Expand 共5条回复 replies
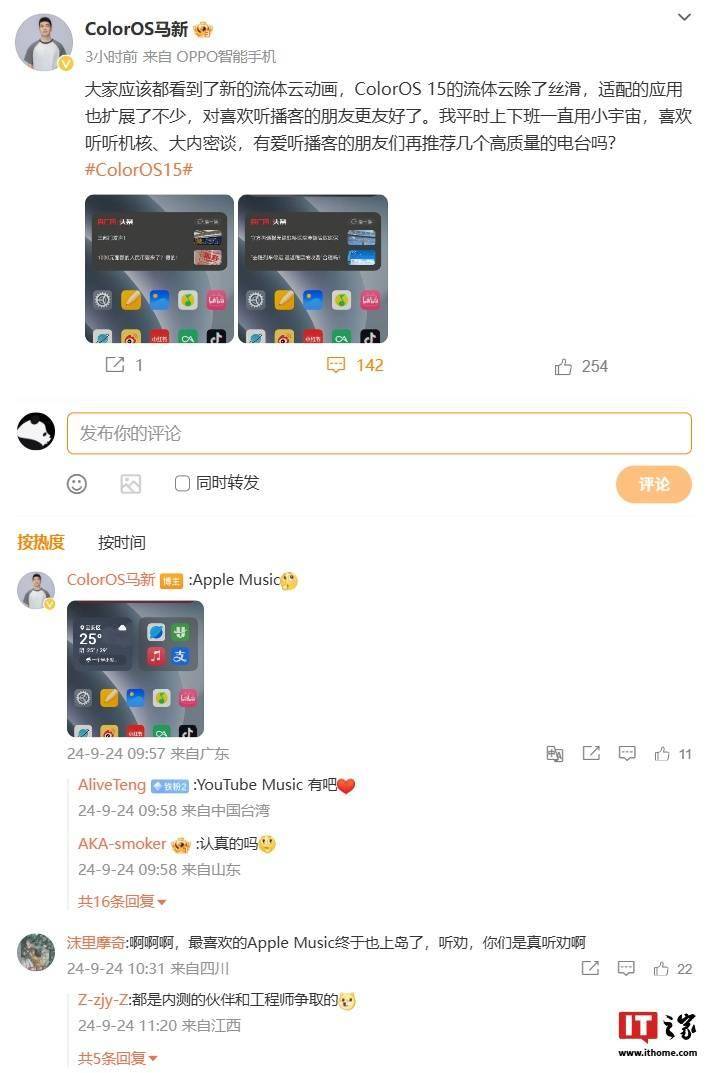The image size is (709, 1073). pyautogui.click(x=117, y=1057)
